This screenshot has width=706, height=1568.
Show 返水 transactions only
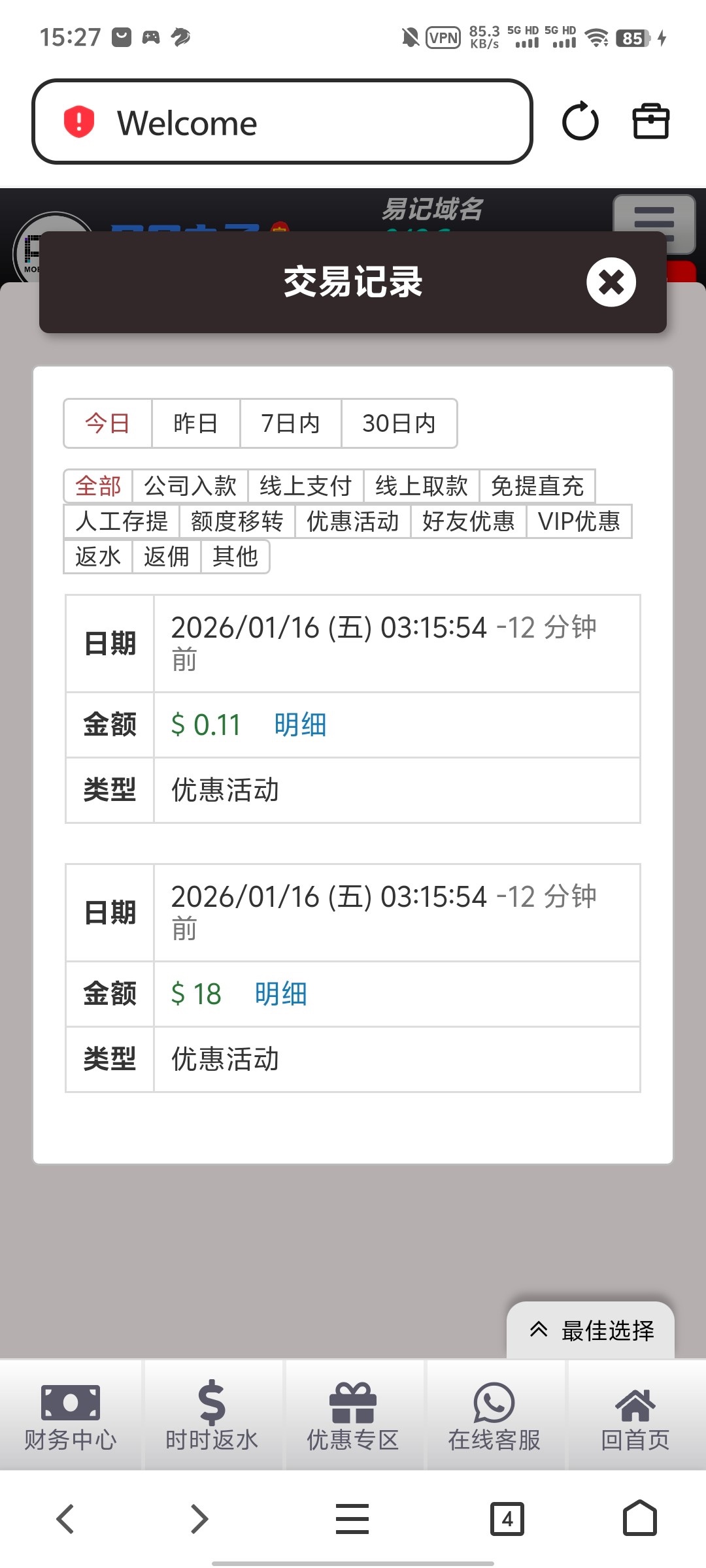click(98, 557)
